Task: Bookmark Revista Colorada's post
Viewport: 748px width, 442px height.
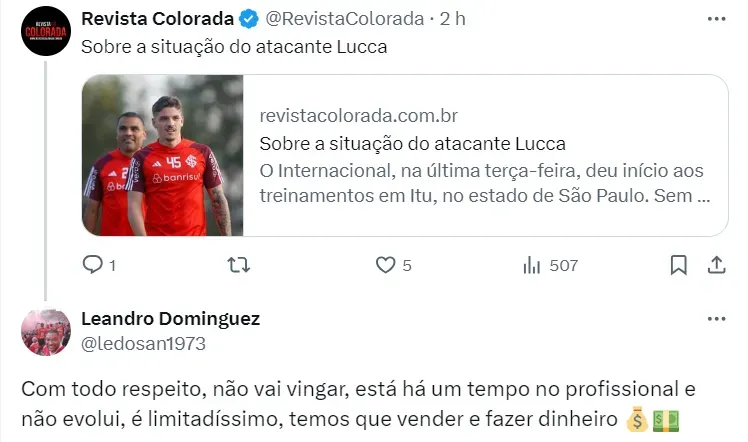Action: pos(678,265)
